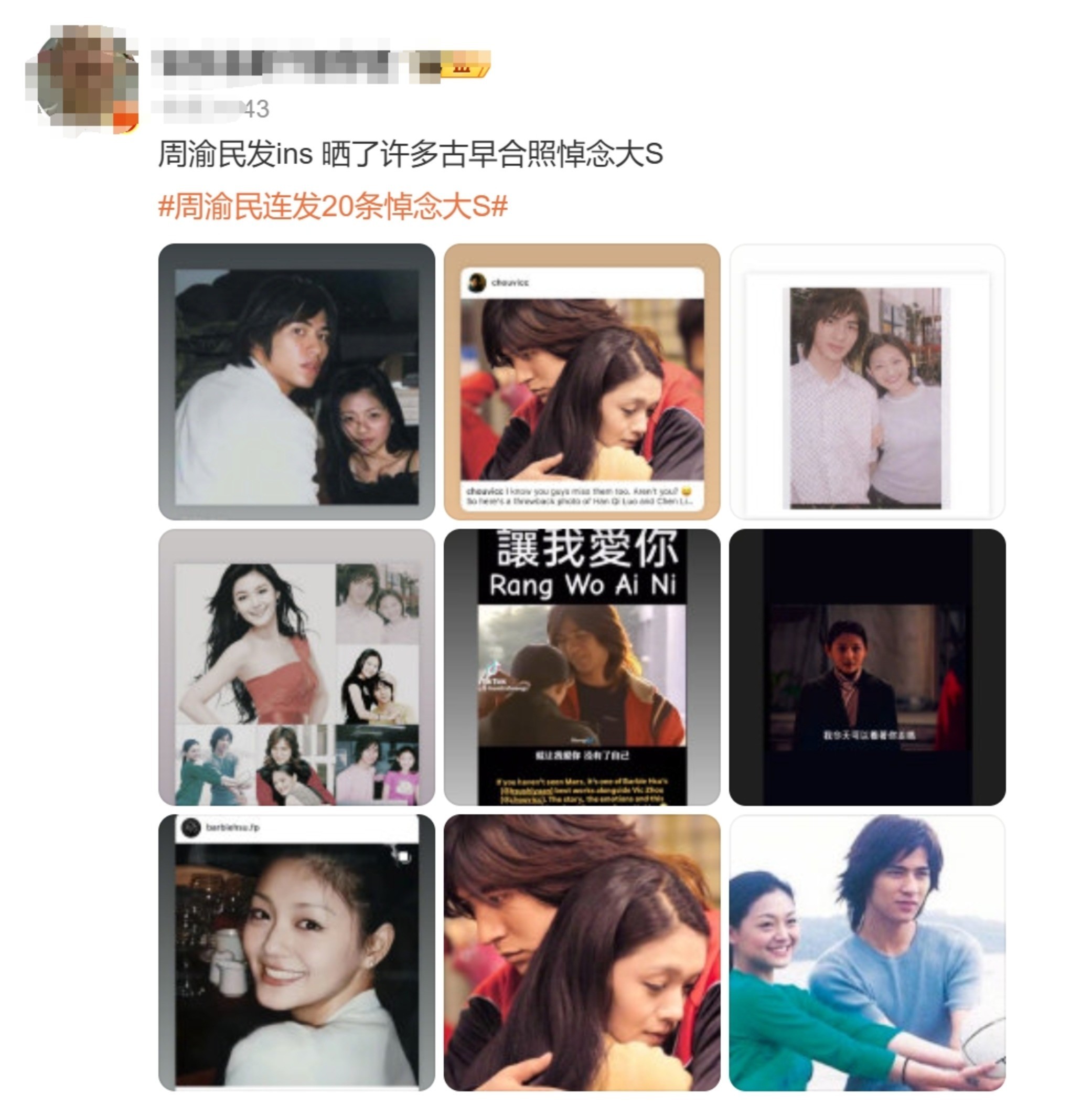Open the barbiehsu.fp screenshot tile
This screenshot has width=1092, height=1105.
tap(296, 952)
